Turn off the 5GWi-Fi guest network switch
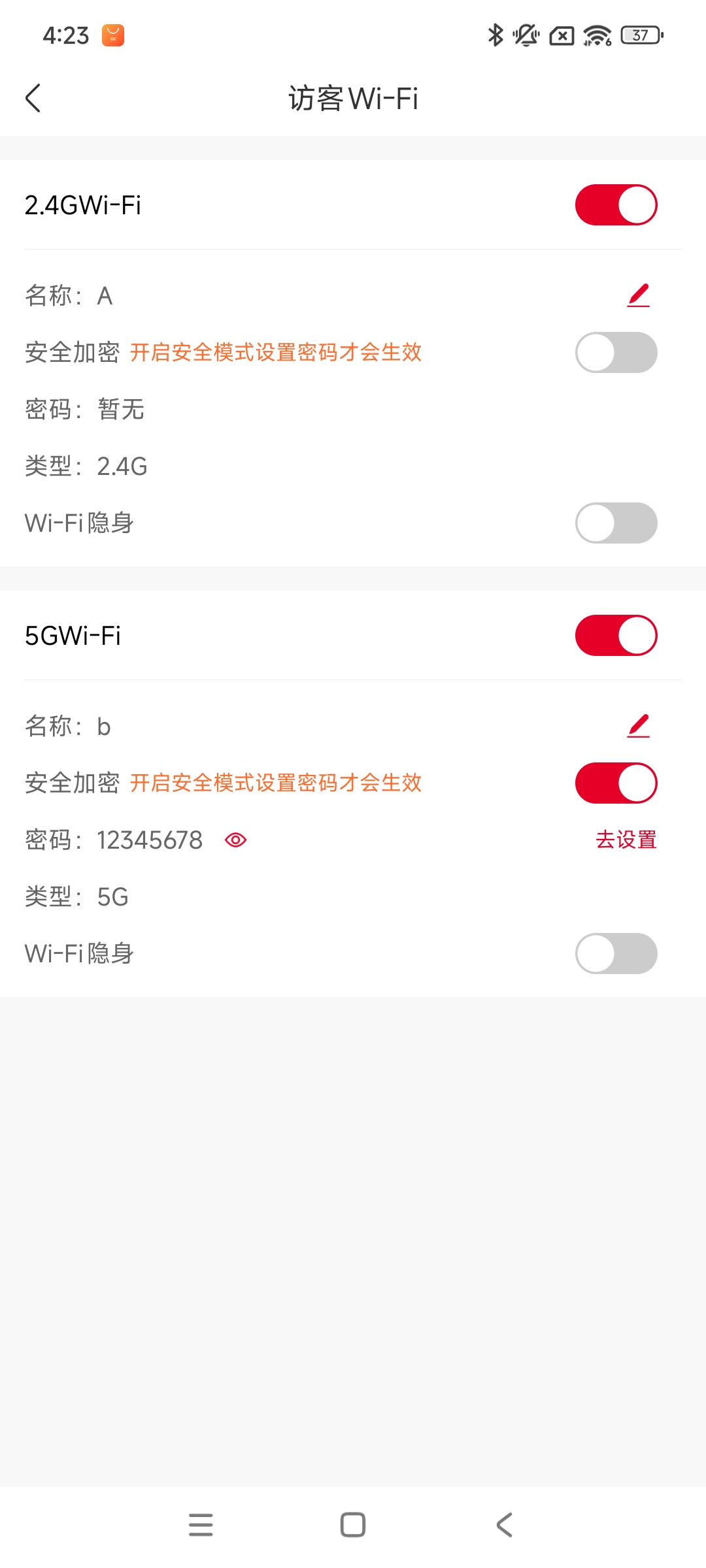The height and width of the screenshot is (1568, 706). point(616,635)
